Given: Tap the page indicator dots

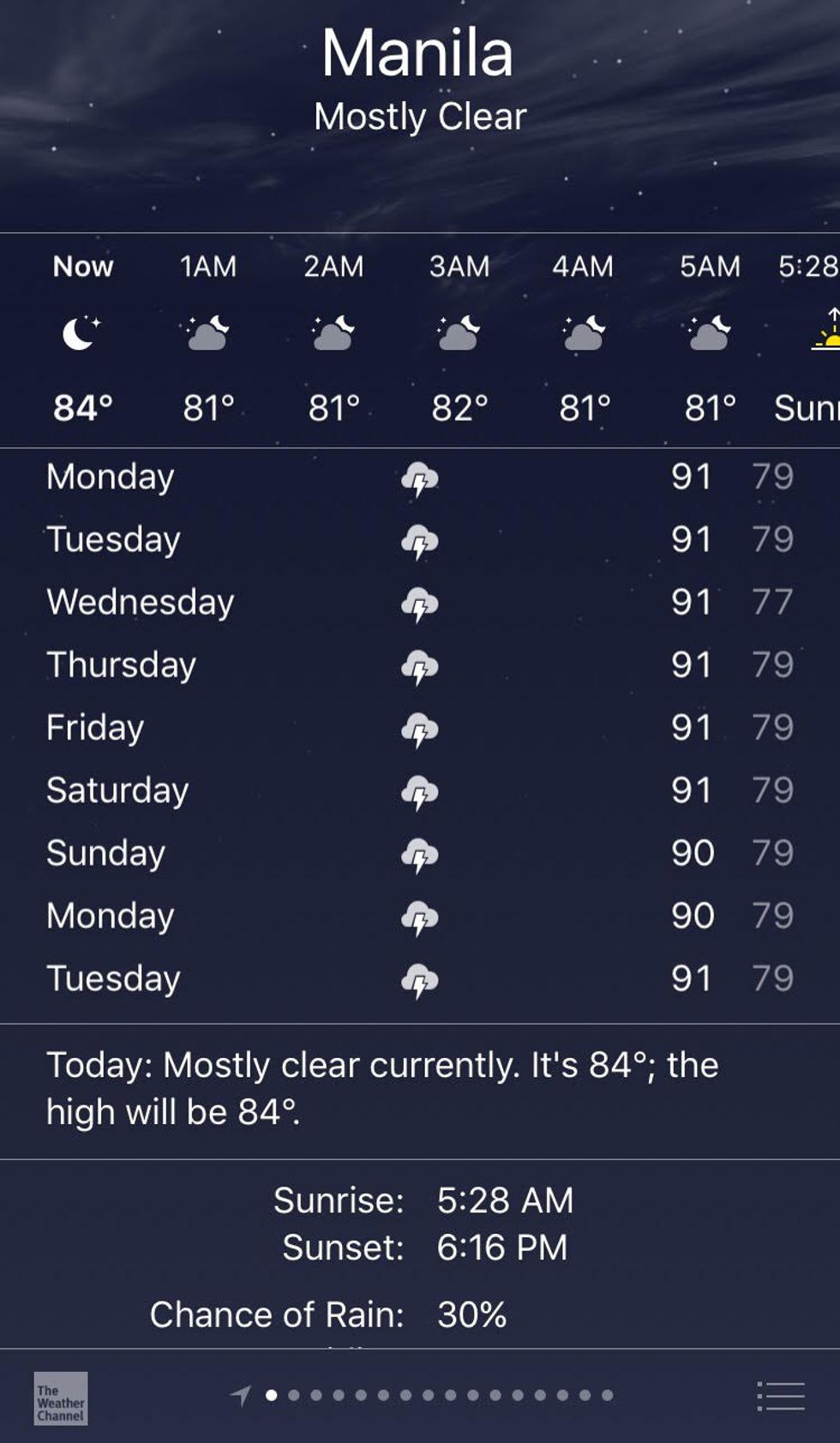Looking at the screenshot, I should tap(438, 1396).
